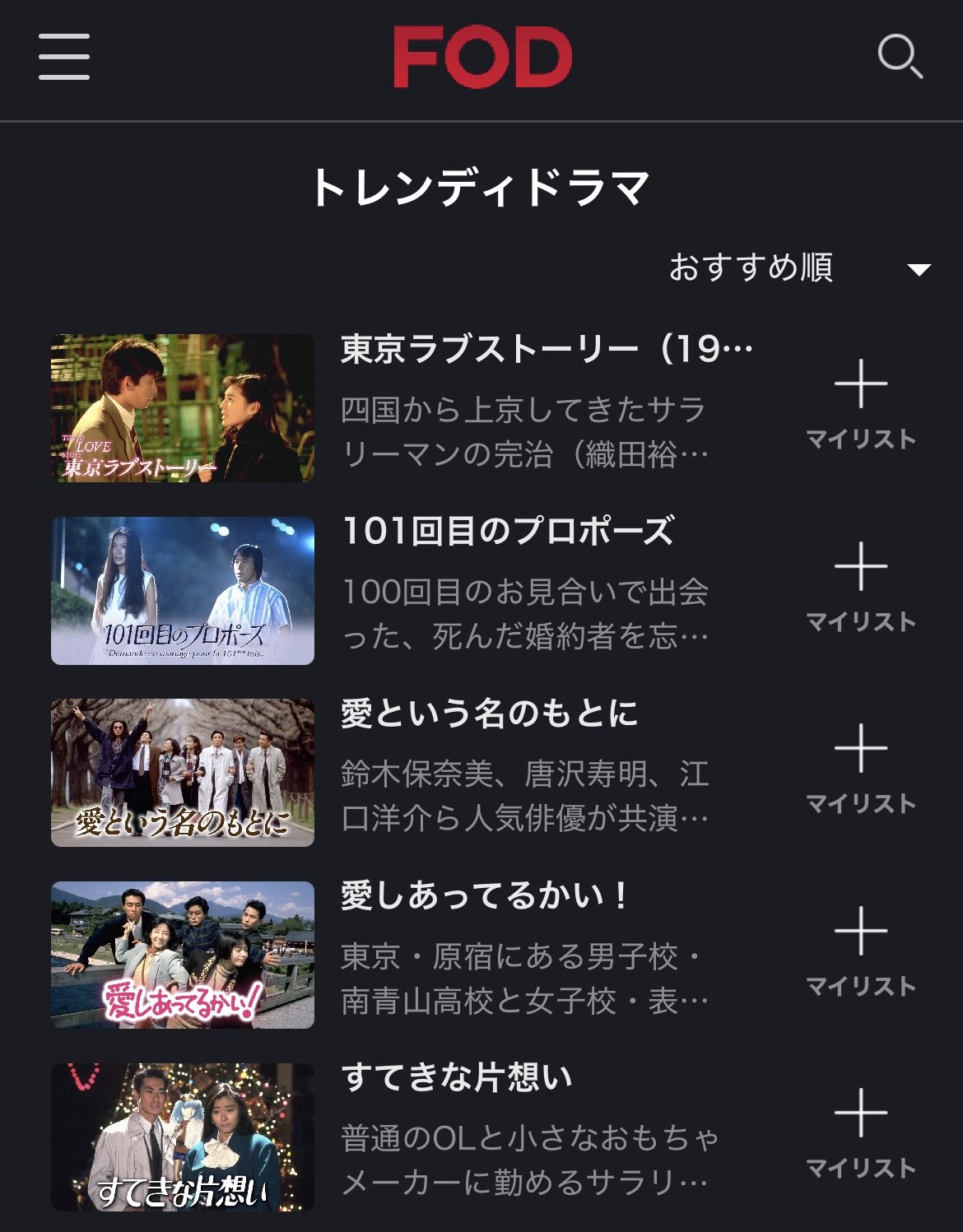Image resolution: width=963 pixels, height=1232 pixels.
Task: Open the すてきな片想い thumbnail
Action: [x=183, y=1137]
